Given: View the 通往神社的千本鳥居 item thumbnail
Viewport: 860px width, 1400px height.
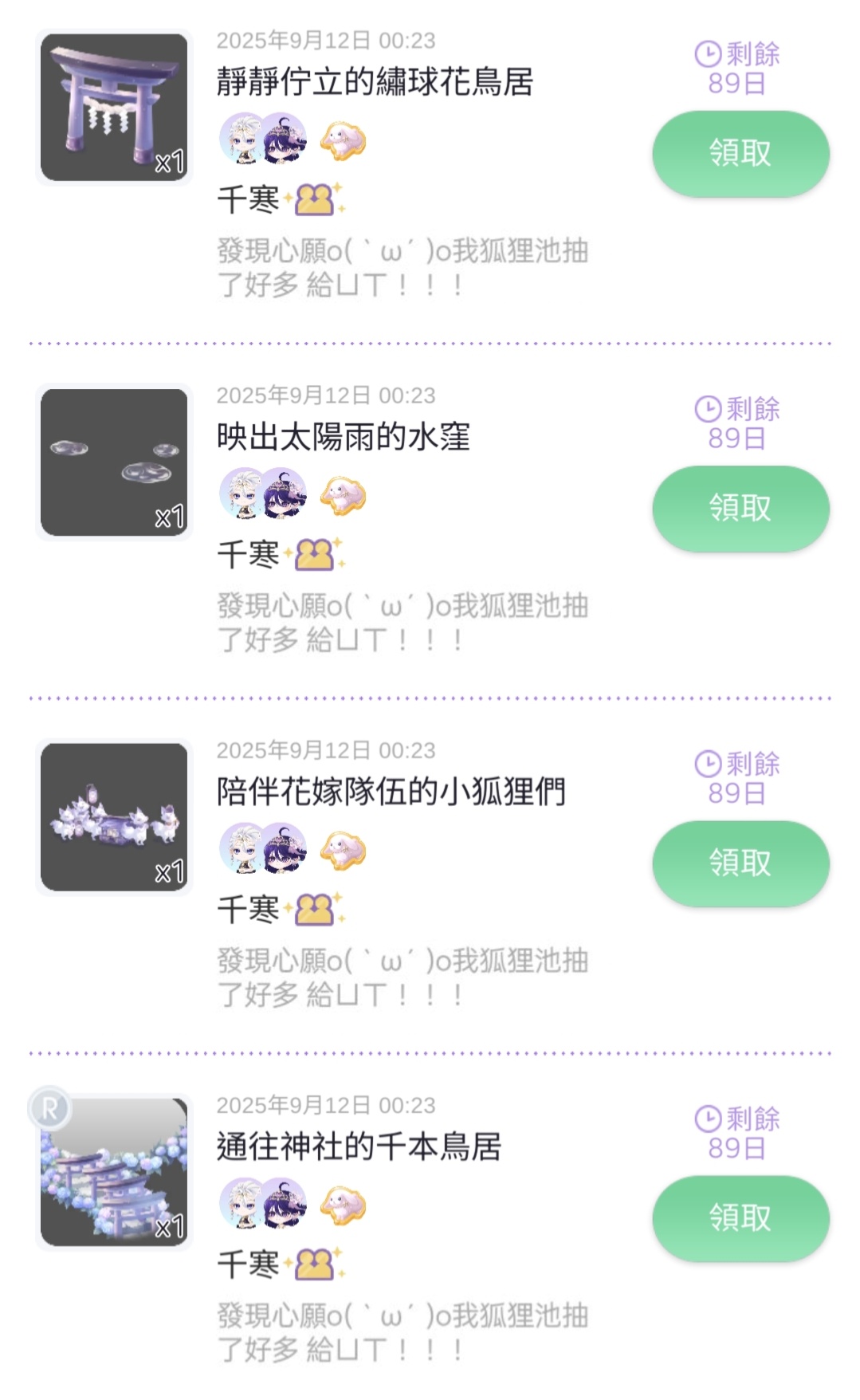Looking at the screenshot, I should point(114,1172).
